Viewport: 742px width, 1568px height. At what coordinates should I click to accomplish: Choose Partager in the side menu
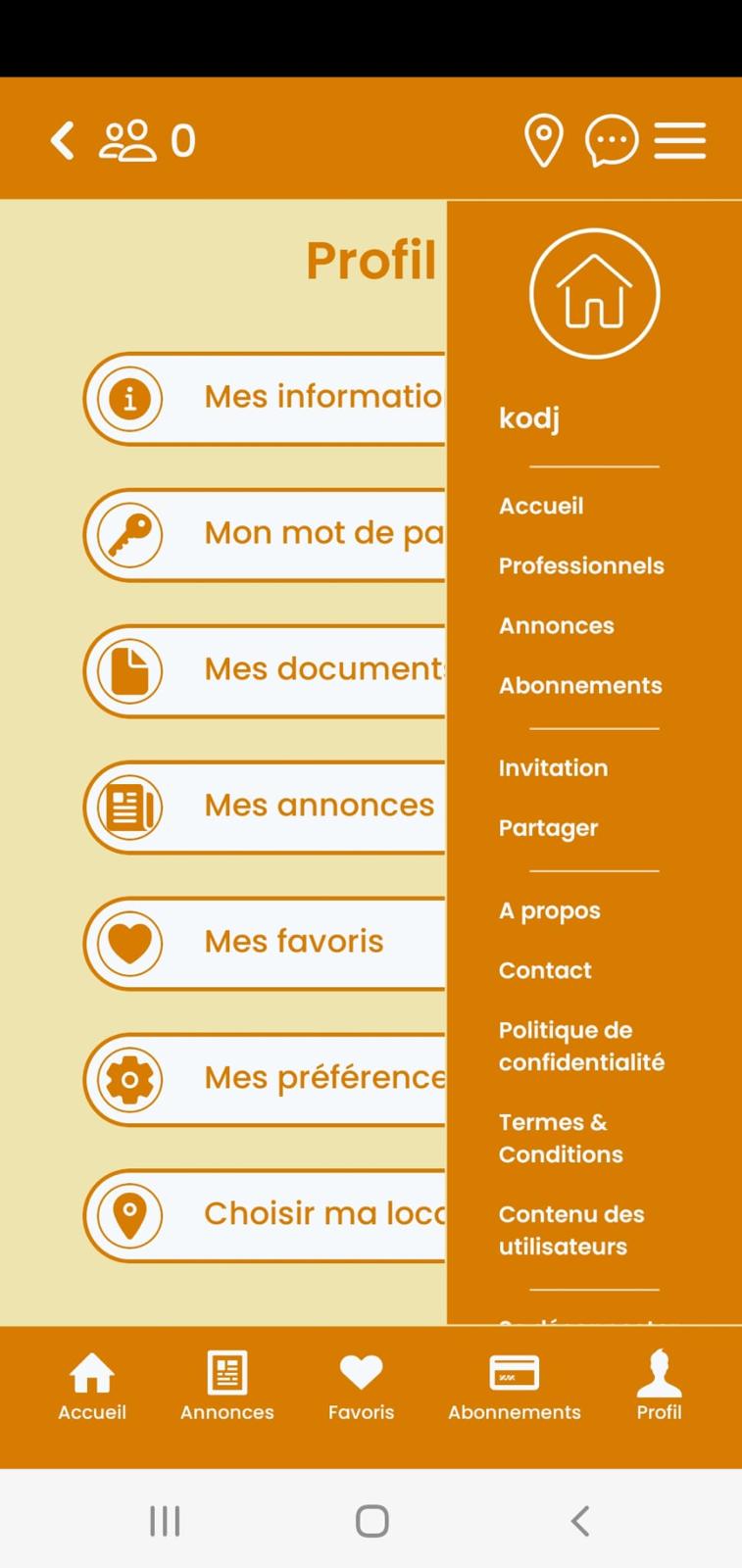click(548, 828)
